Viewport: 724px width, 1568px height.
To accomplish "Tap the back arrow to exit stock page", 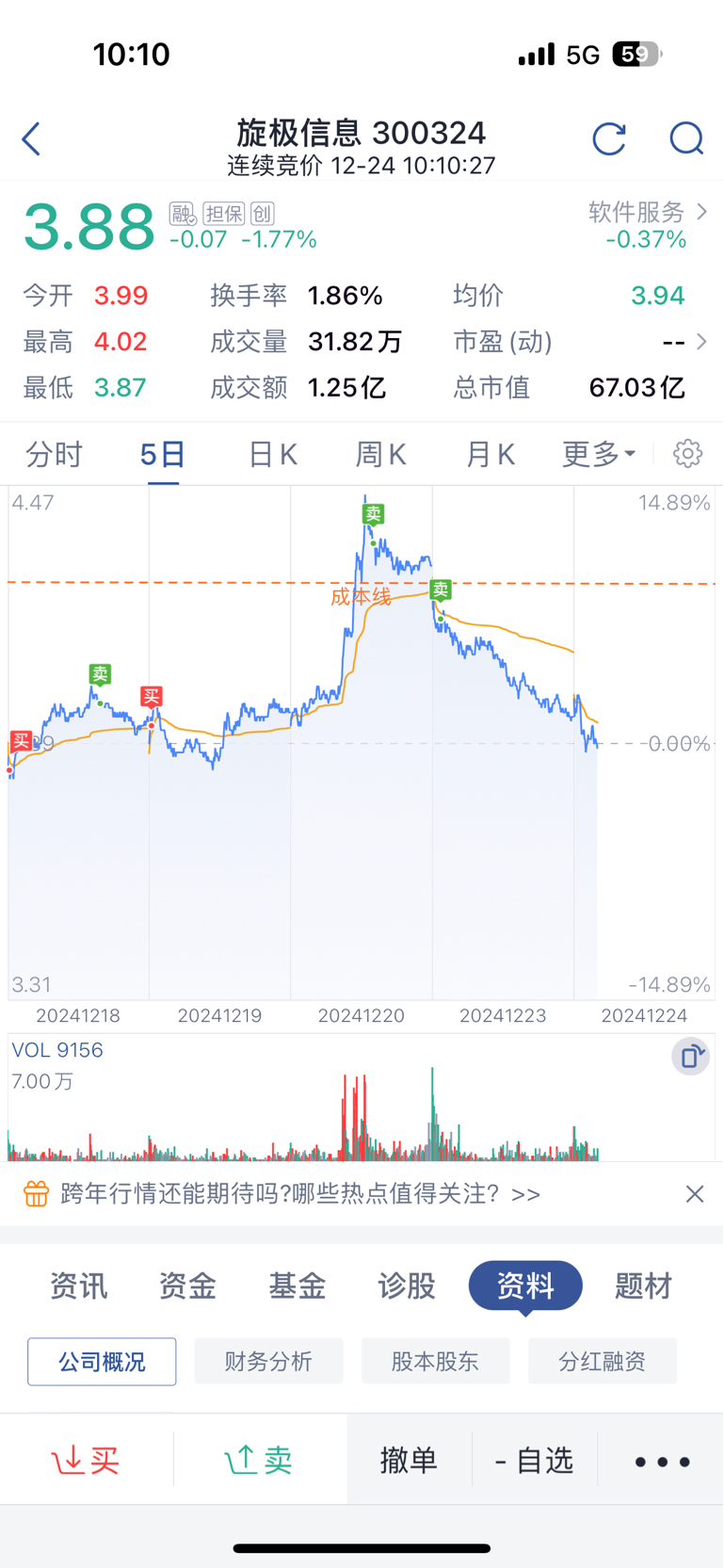I will pyautogui.click(x=30, y=138).
